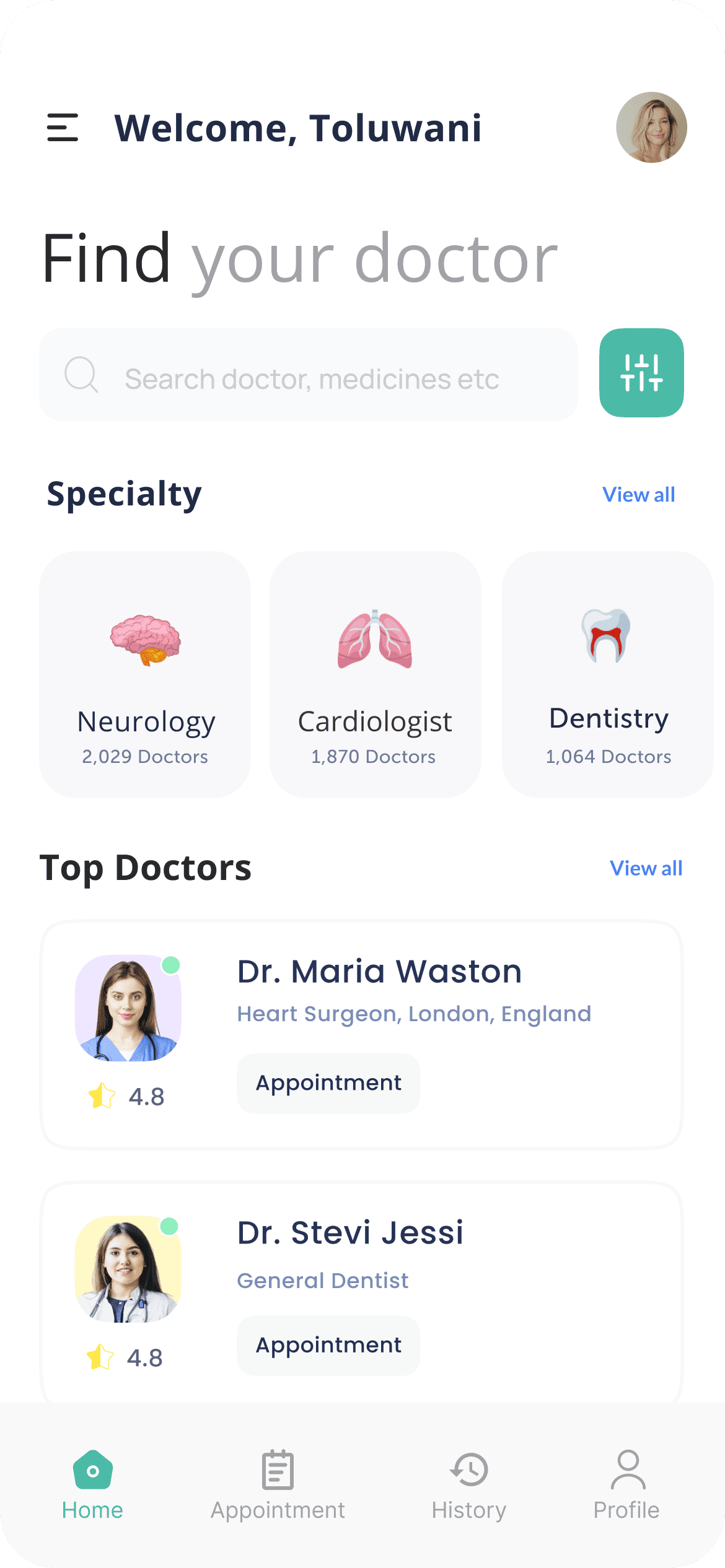The height and width of the screenshot is (1568, 725).
Task: Open the hamburger drawer menu
Action: 63,128
